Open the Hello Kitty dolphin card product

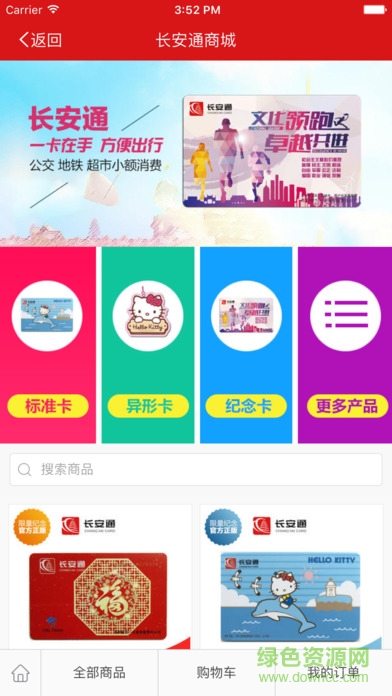point(291,577)
